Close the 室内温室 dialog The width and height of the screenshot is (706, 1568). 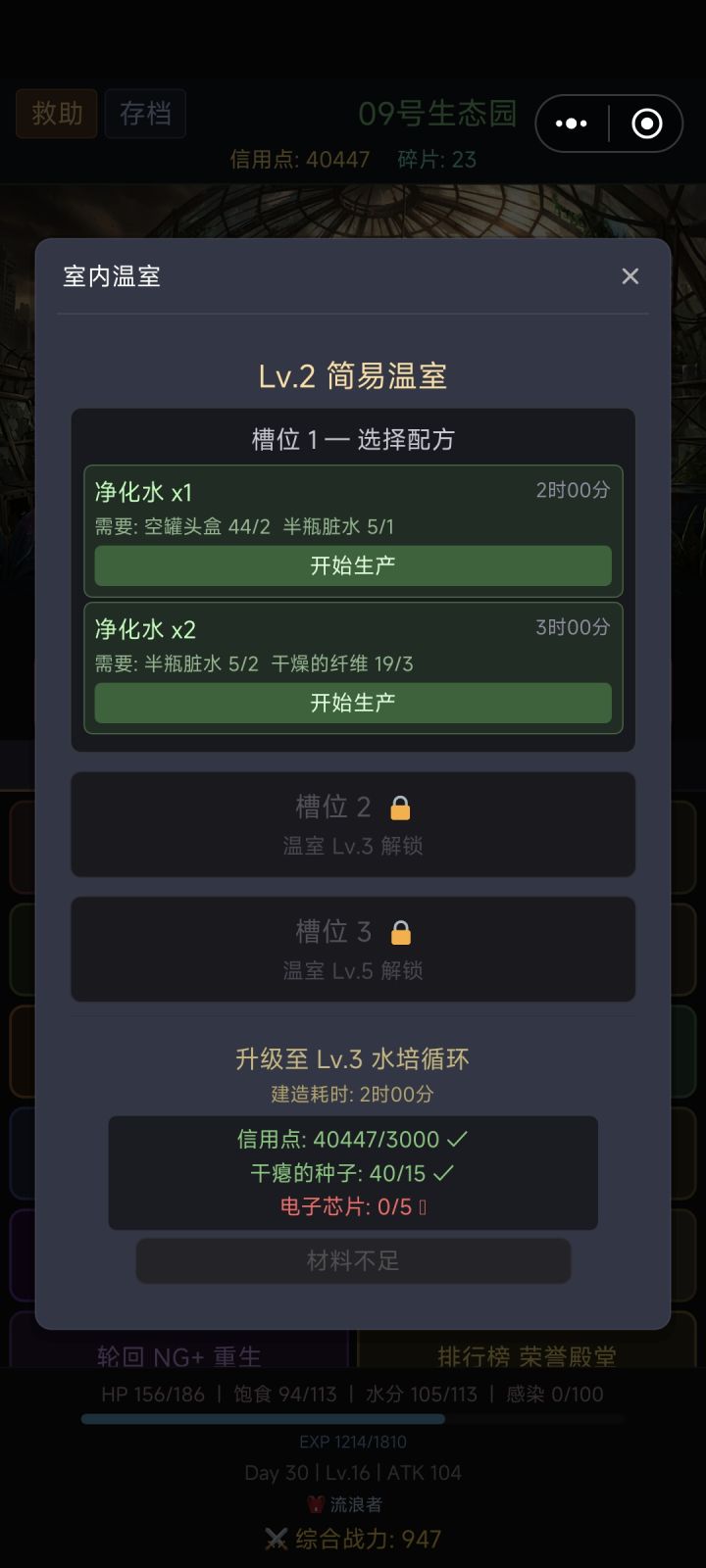click(630, 276)
